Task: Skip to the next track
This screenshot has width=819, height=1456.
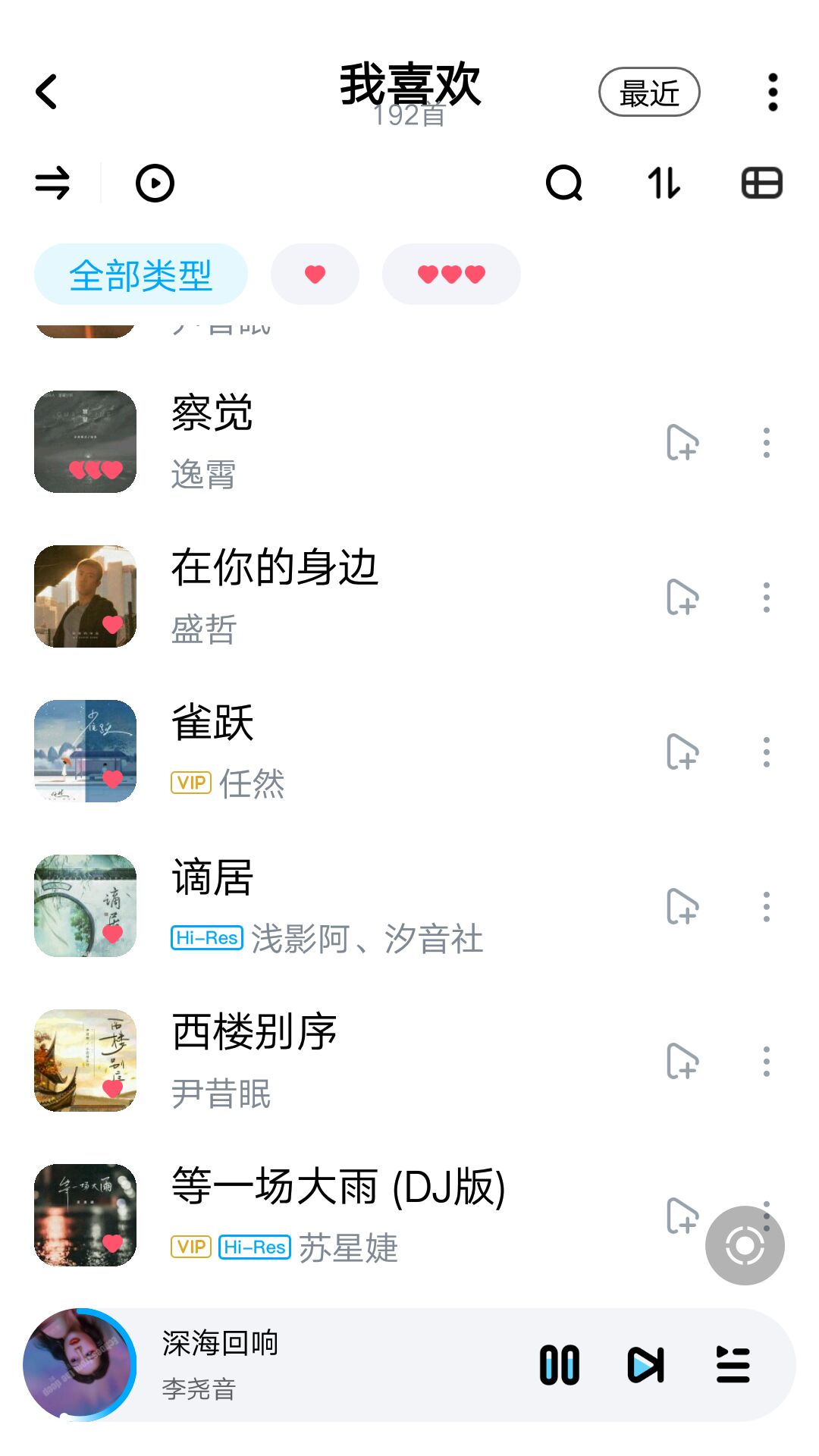Action: 646,1365
